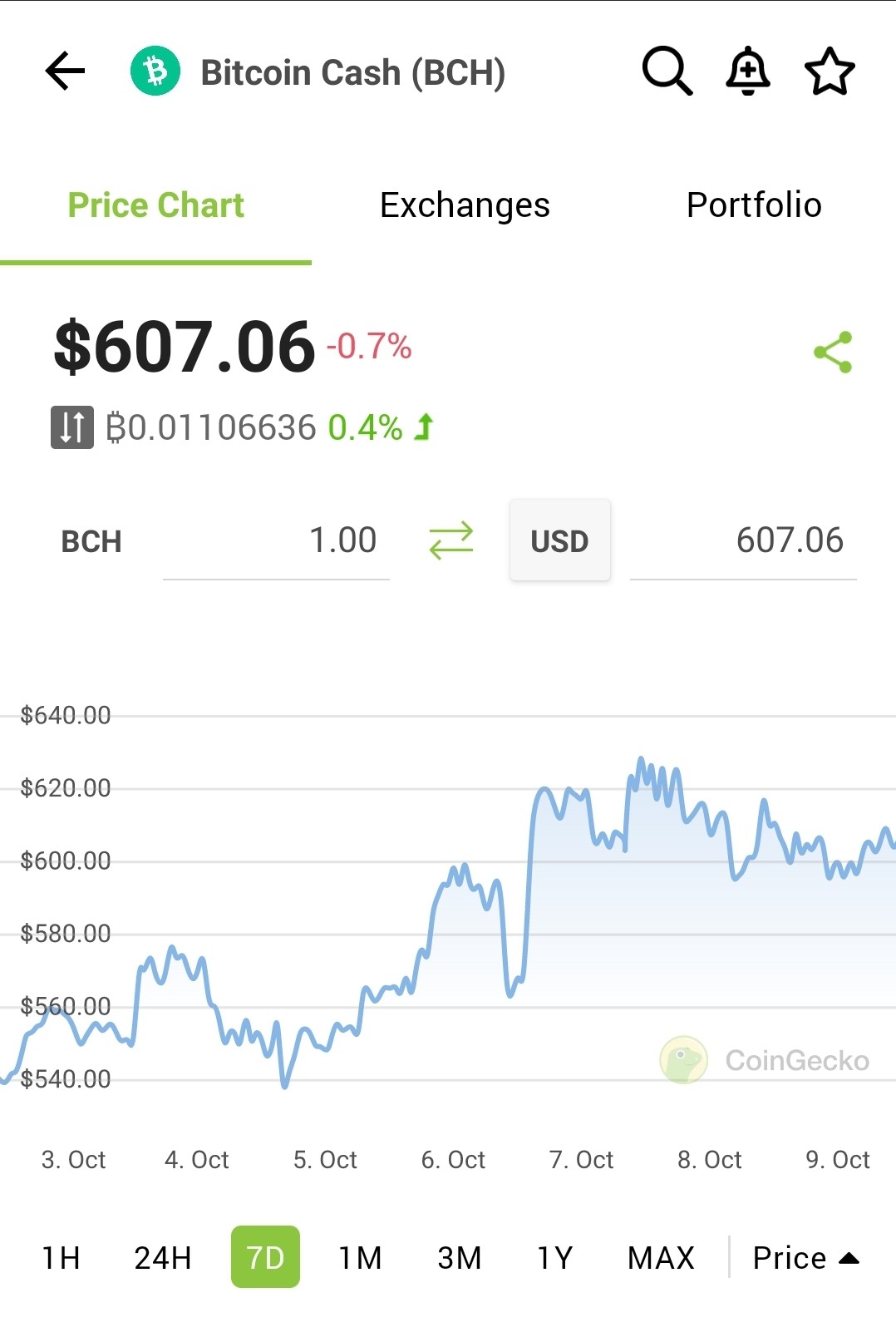This screenshot has height=1332, width=896.
Task: Edit the BCH amount field
Action: (276, 541)
